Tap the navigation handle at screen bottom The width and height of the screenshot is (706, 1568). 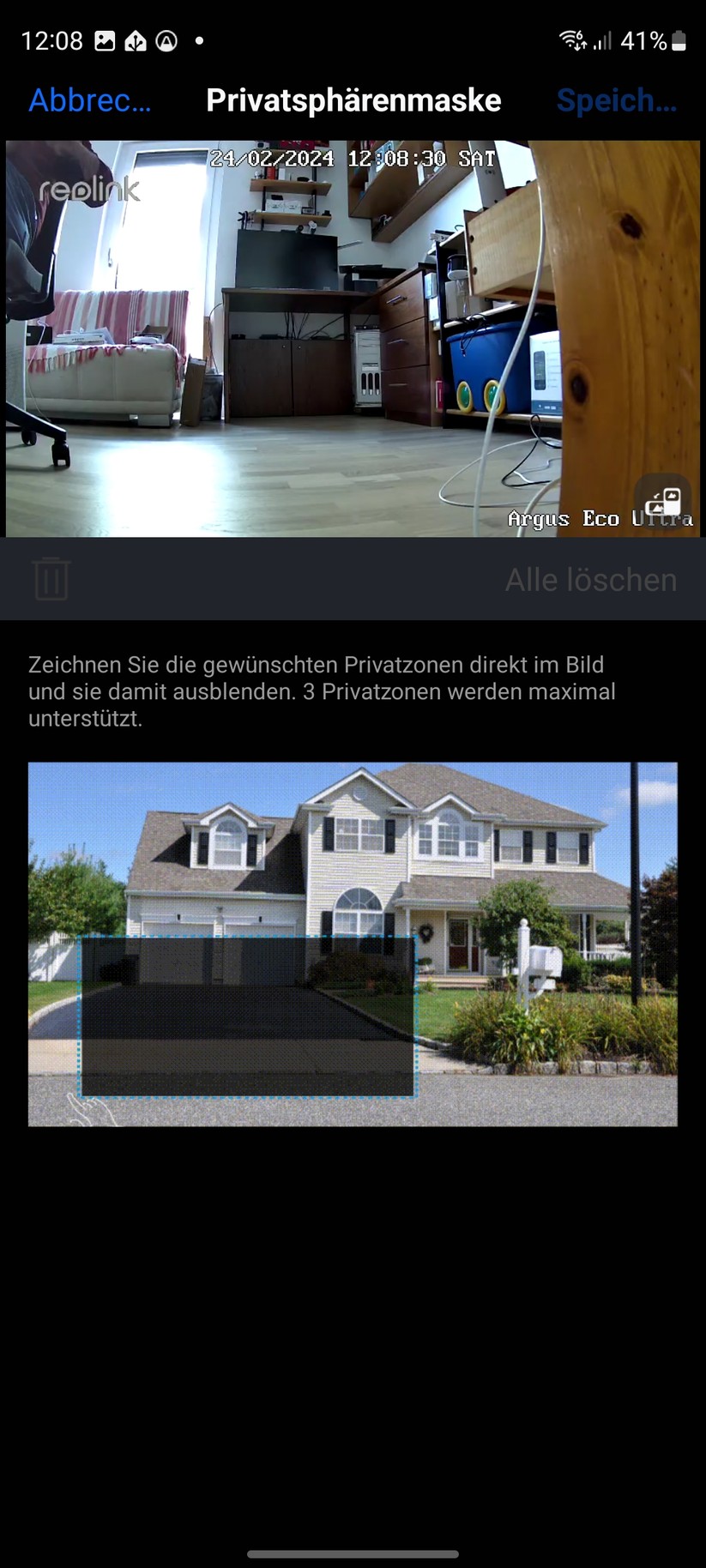point(353,1554)
